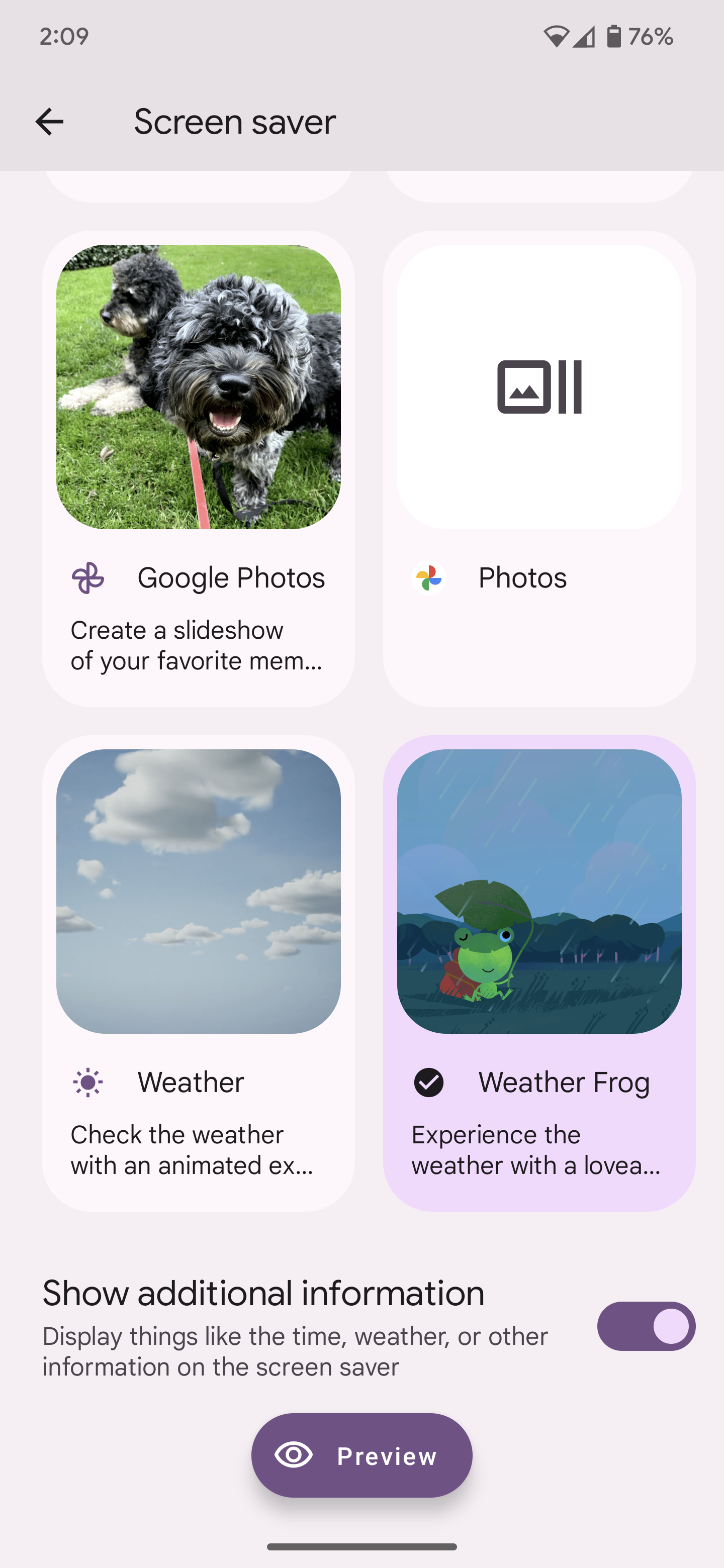Image resolution: width=724 pixels, height=1568 pixels.
Task: Disable the Show additional information toggle
Action: click(x=646, y=1326)
